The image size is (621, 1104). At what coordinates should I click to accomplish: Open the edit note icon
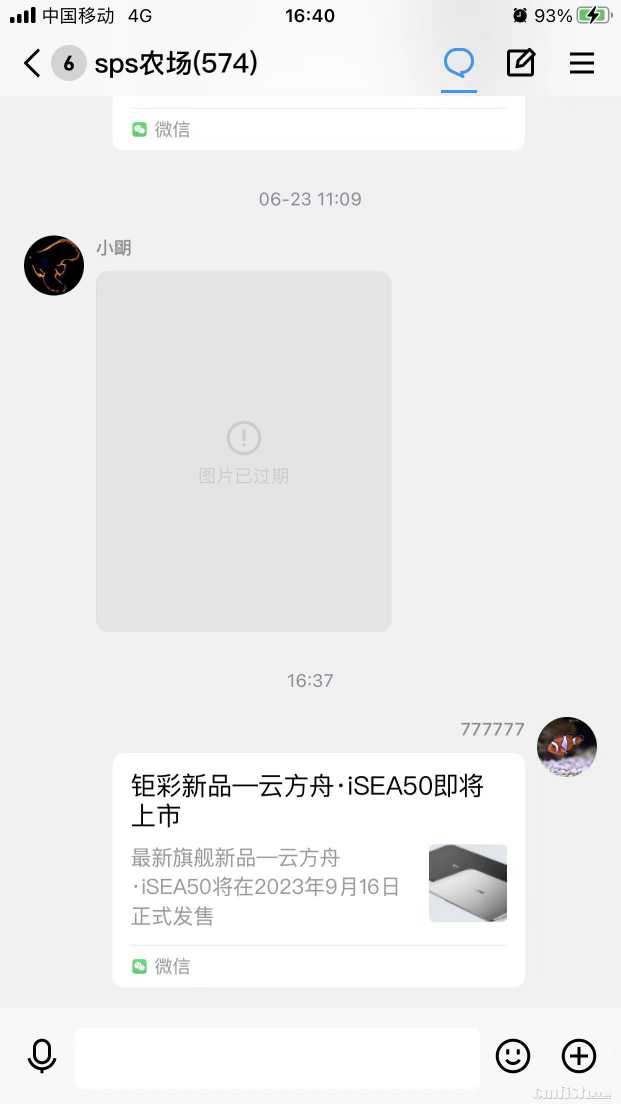point(520,63)
